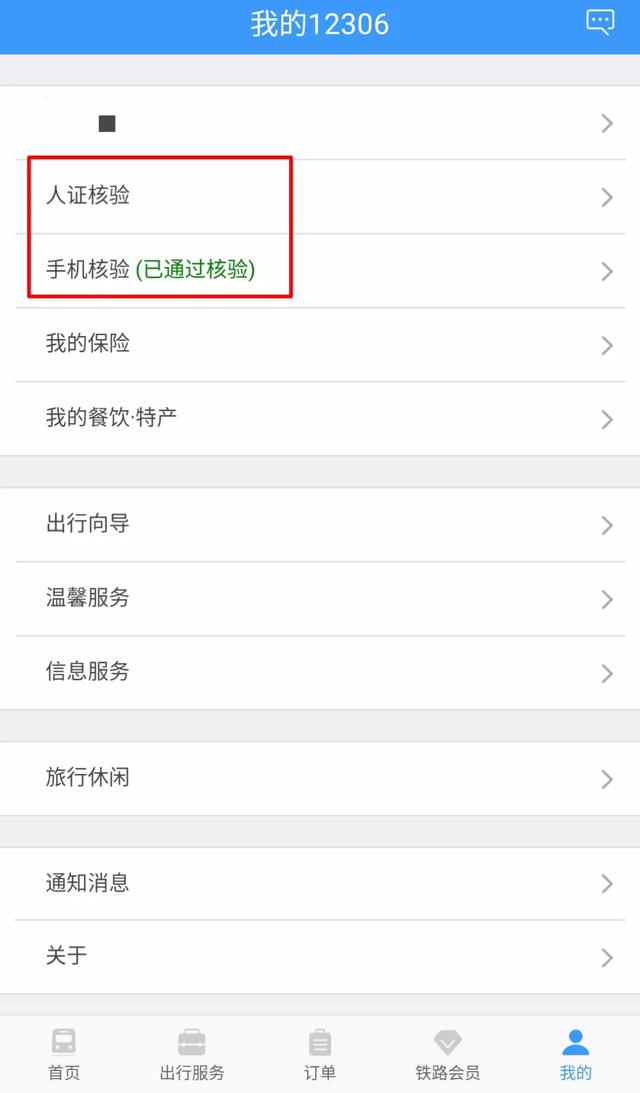The width and height of the screenshot is (640, 1093).
Task: Open 关于 about row
Action: 320,956
